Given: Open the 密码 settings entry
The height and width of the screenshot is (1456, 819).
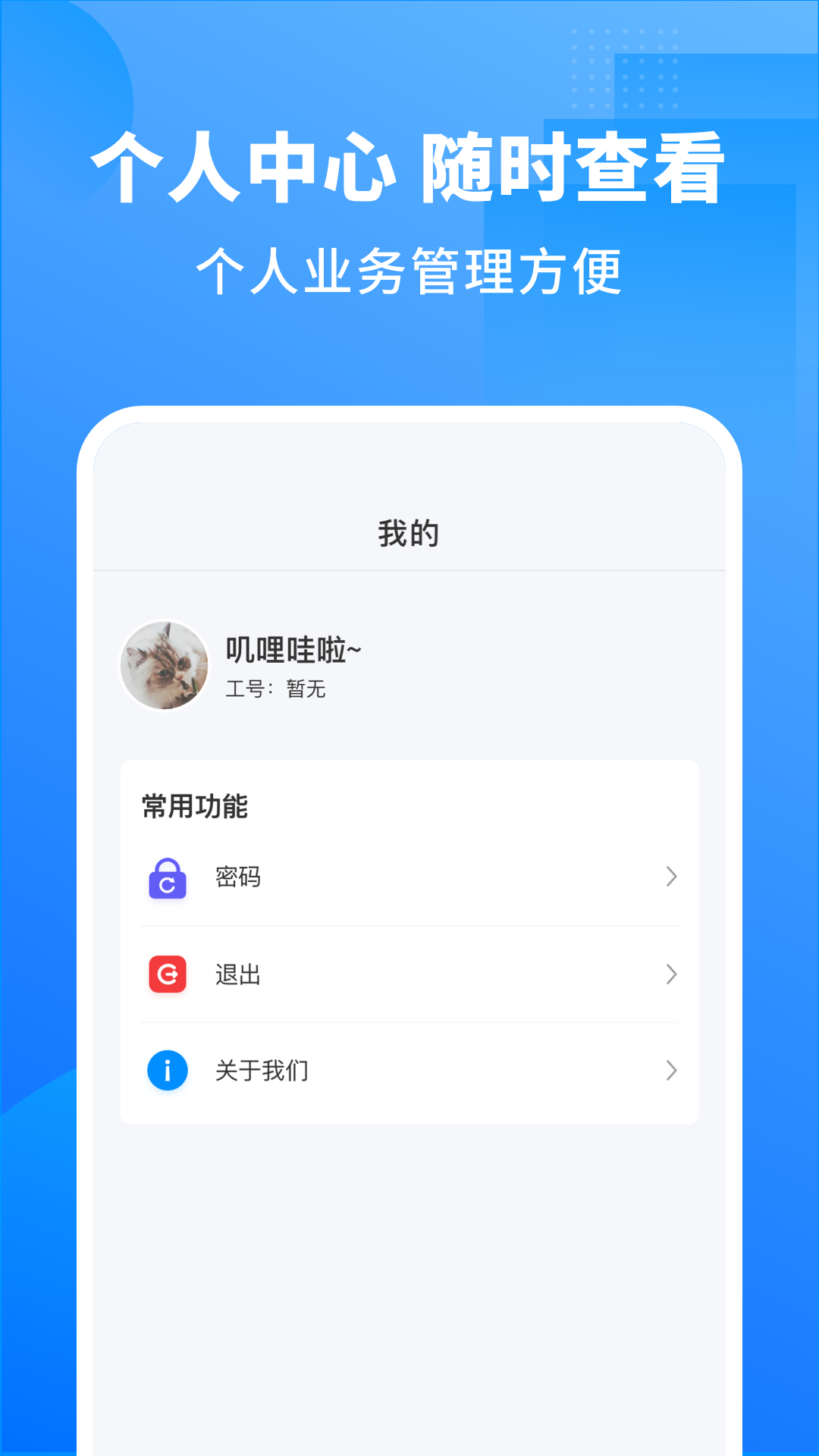Looking at the screenshot, I should (x=237, y=877).
